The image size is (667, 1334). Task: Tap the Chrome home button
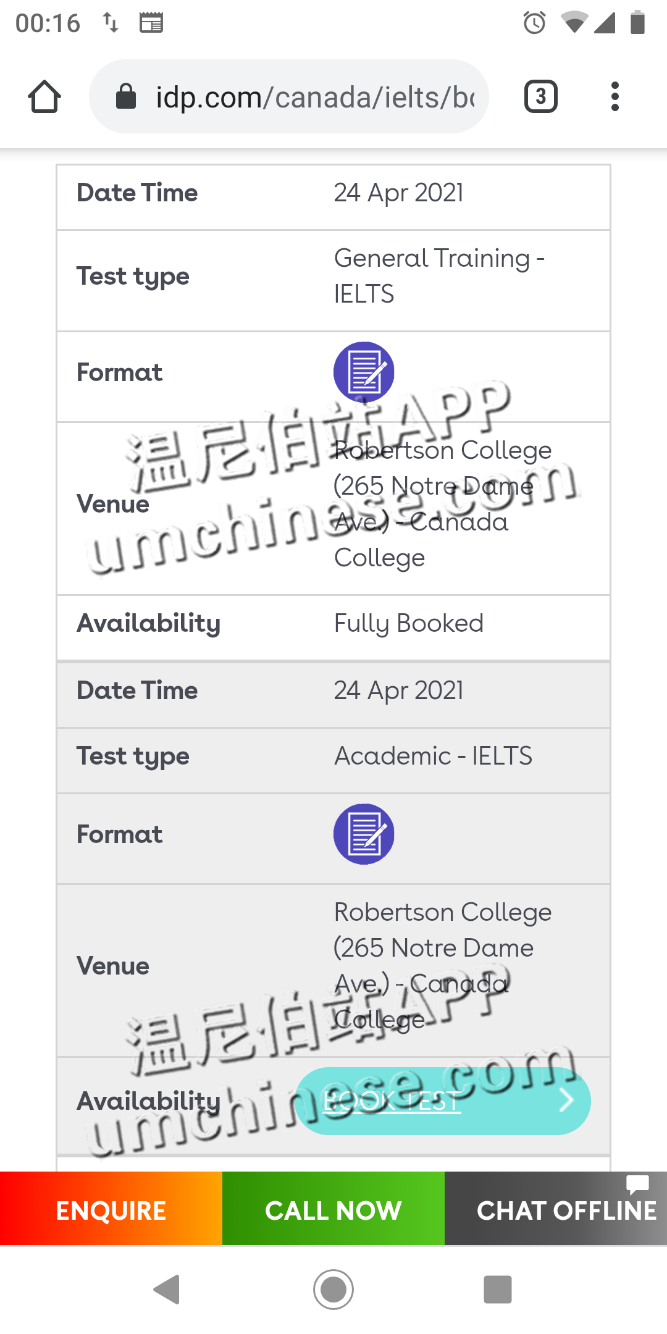44,97
